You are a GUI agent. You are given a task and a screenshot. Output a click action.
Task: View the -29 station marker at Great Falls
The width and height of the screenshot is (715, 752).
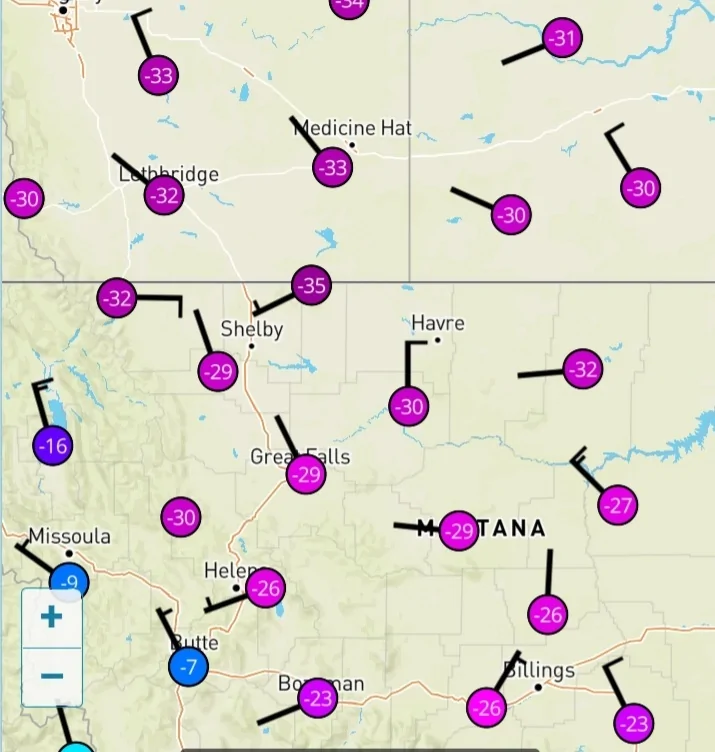[306, 474]
